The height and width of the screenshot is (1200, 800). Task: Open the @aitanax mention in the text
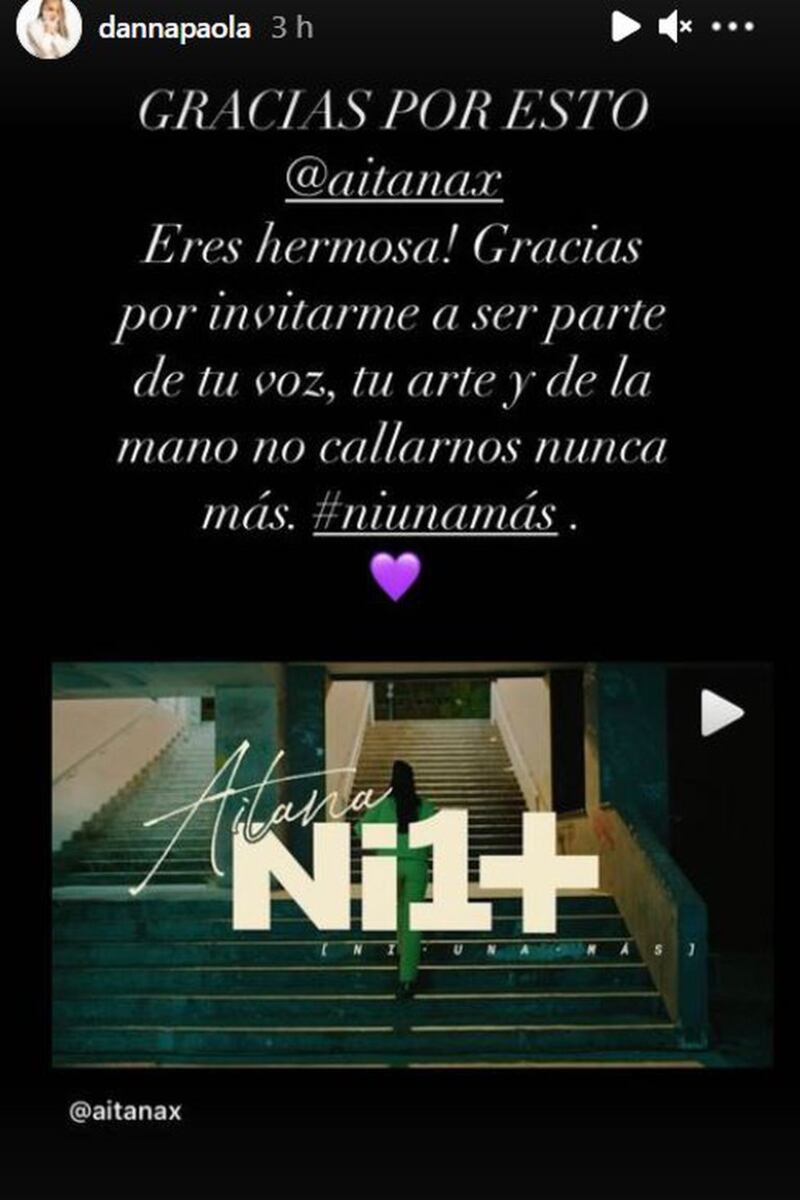tap(393, 181)
